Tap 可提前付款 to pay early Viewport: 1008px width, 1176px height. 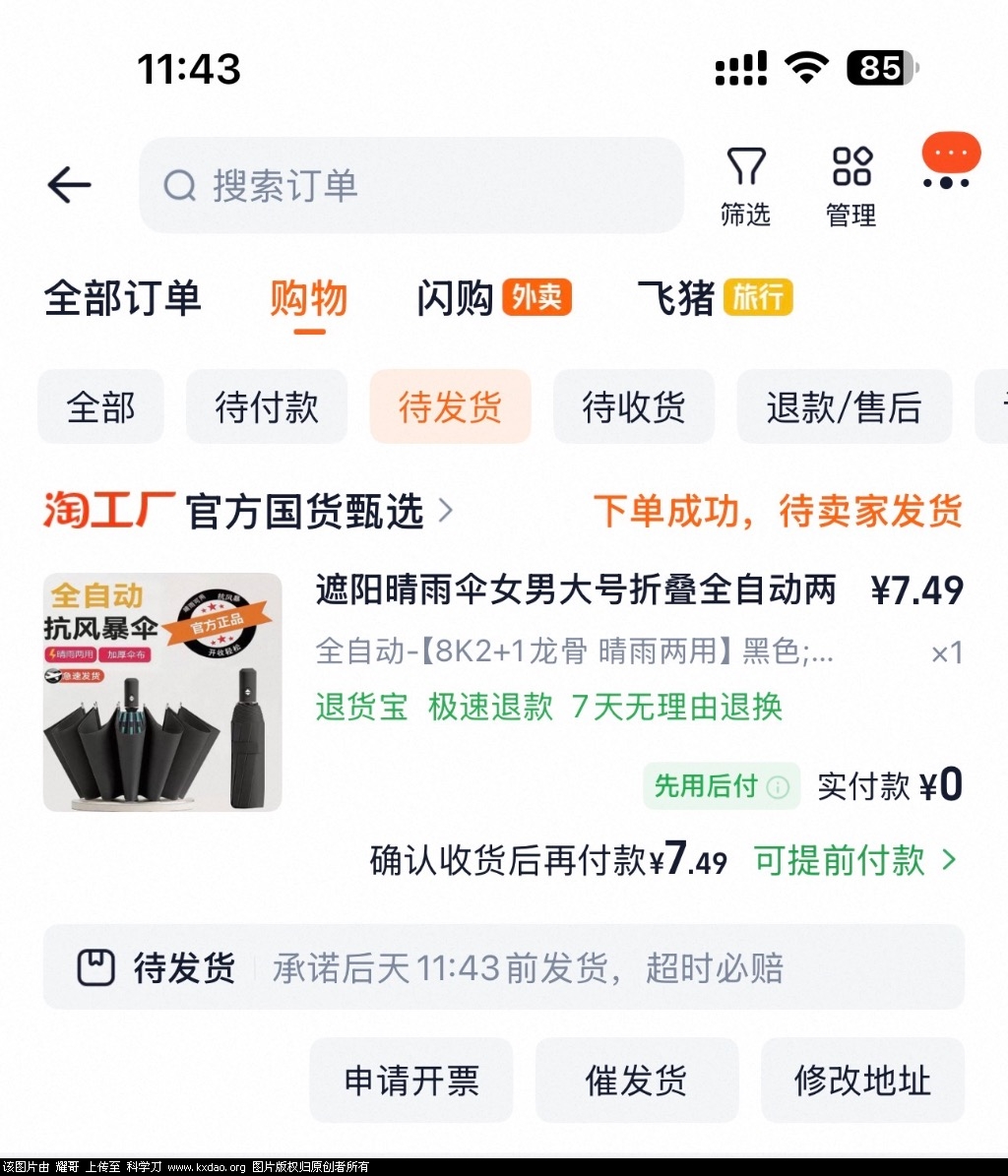coord(854,860)
